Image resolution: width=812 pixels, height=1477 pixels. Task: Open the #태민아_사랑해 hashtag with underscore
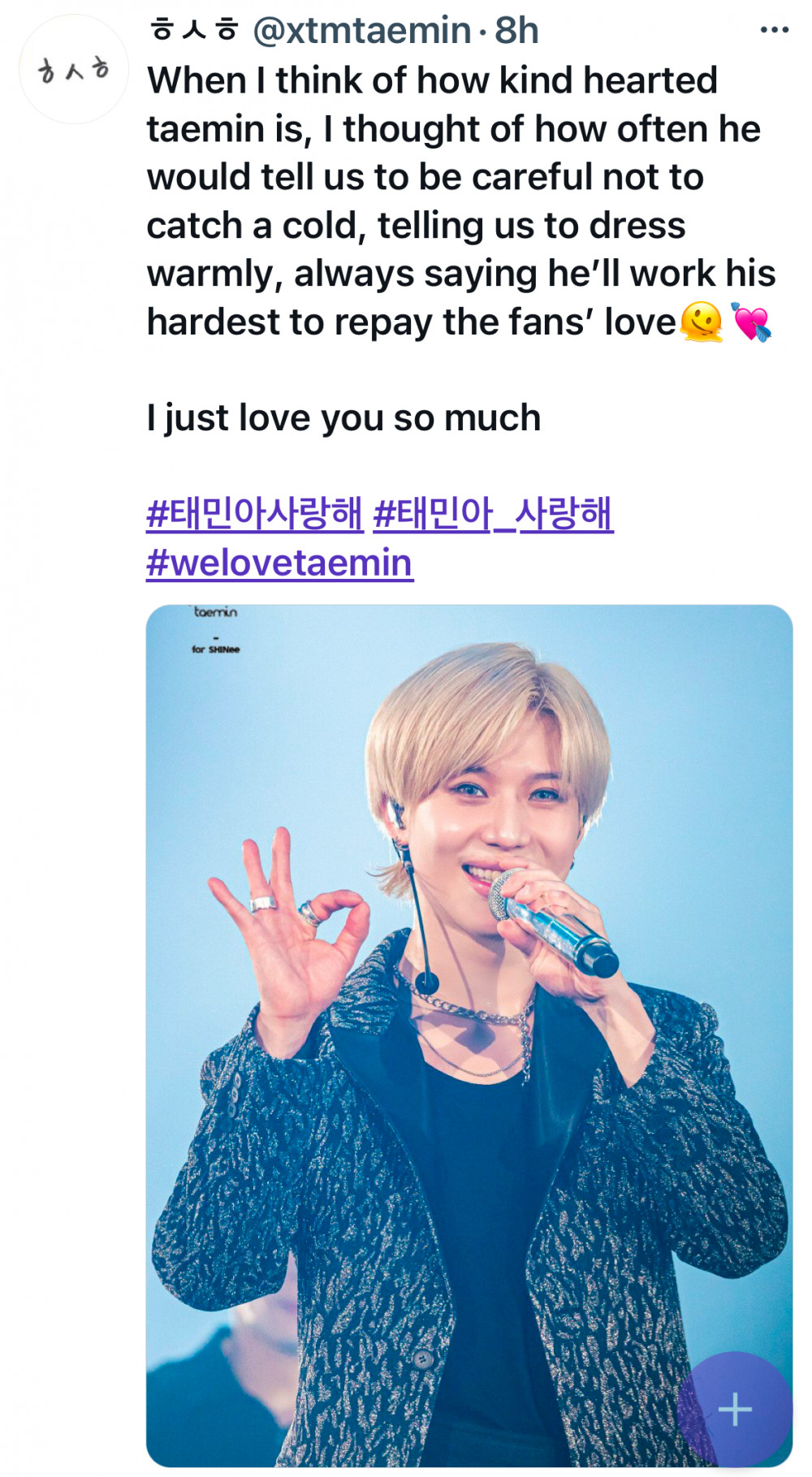coord(493,513)
